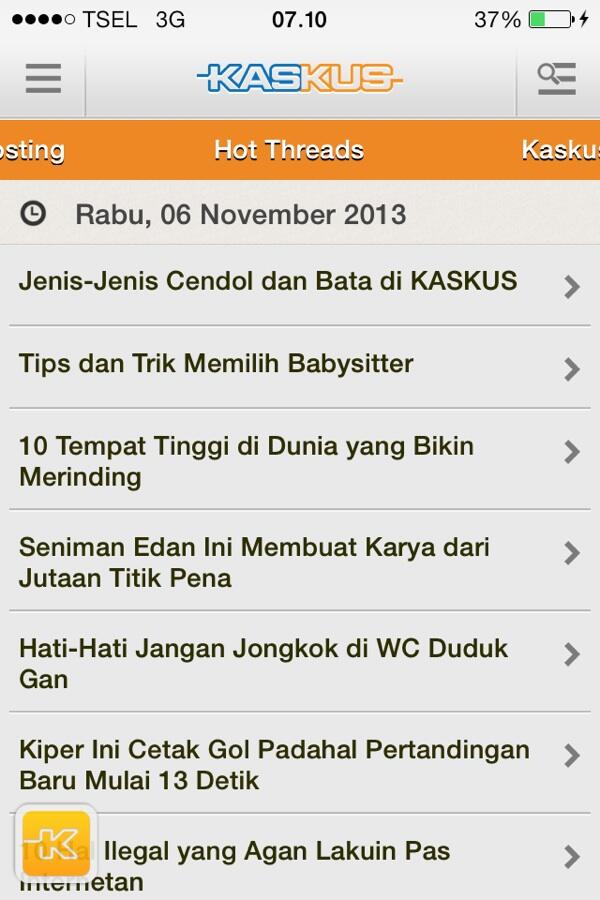Open Tips dan Trik Memilih Babysitter
This screenshot has height=900, width=600.
(216, 363)
